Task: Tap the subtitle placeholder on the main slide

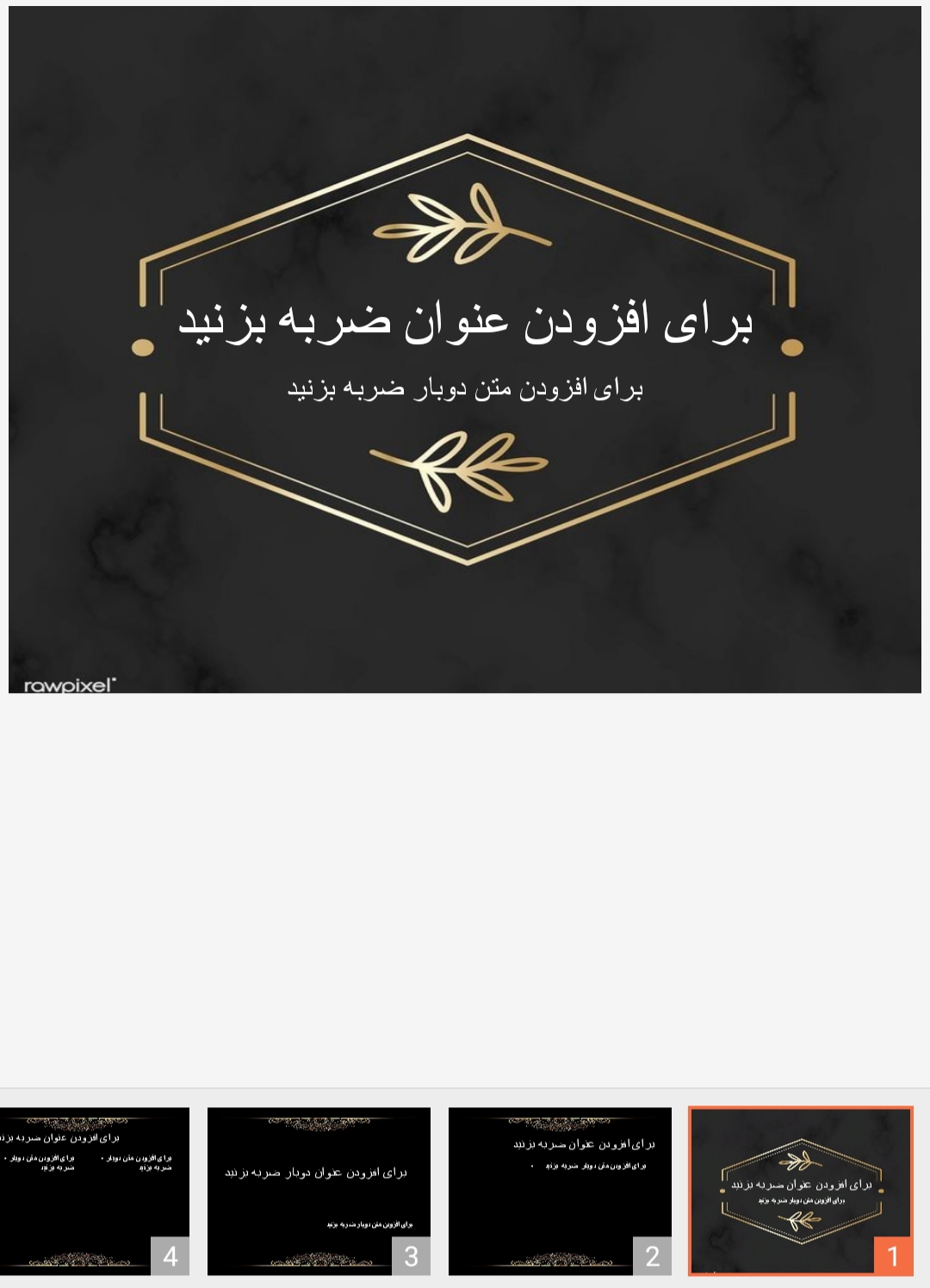Action: (x=465, y=389)
